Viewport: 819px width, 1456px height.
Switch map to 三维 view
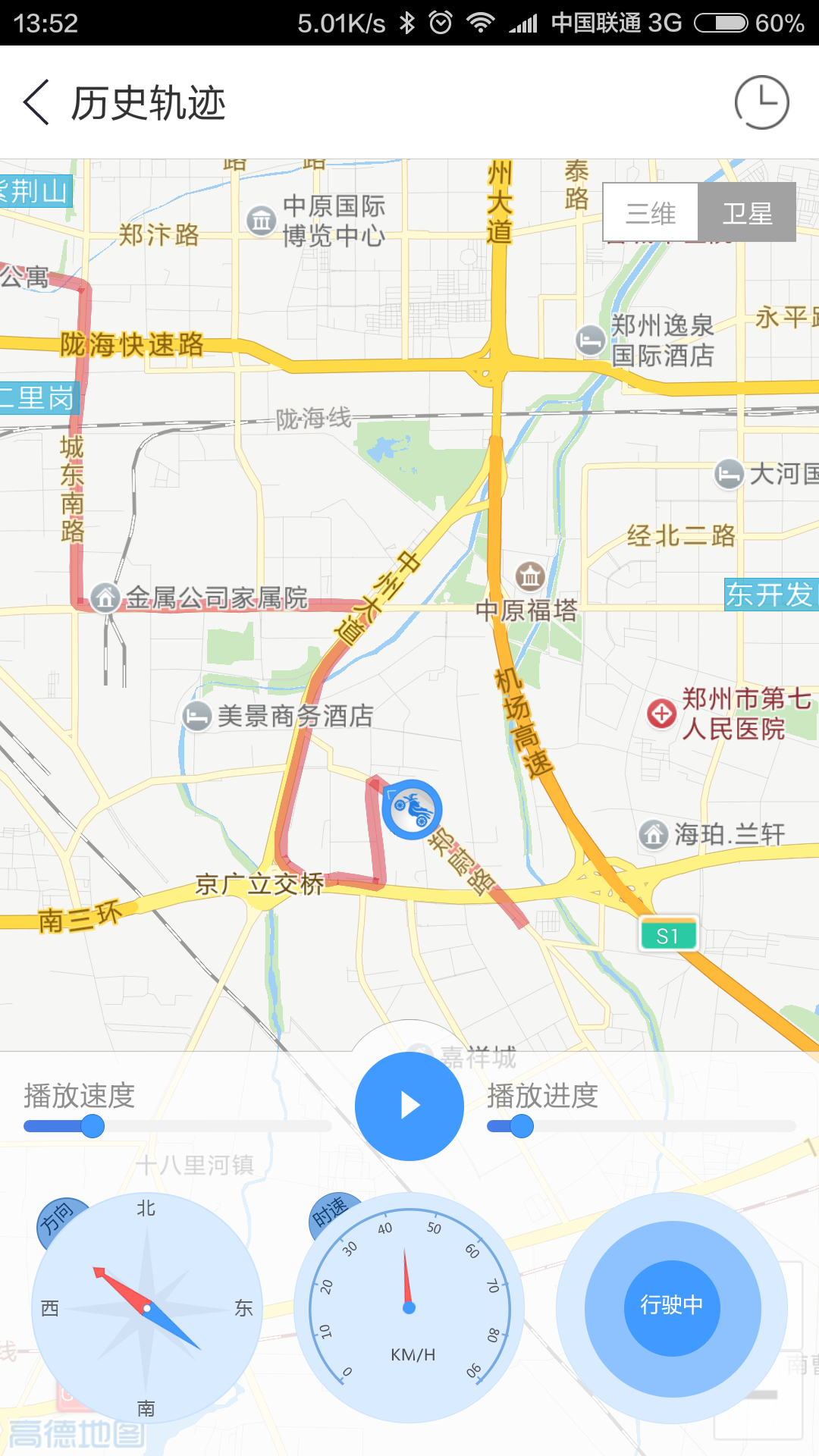(651, 213)
